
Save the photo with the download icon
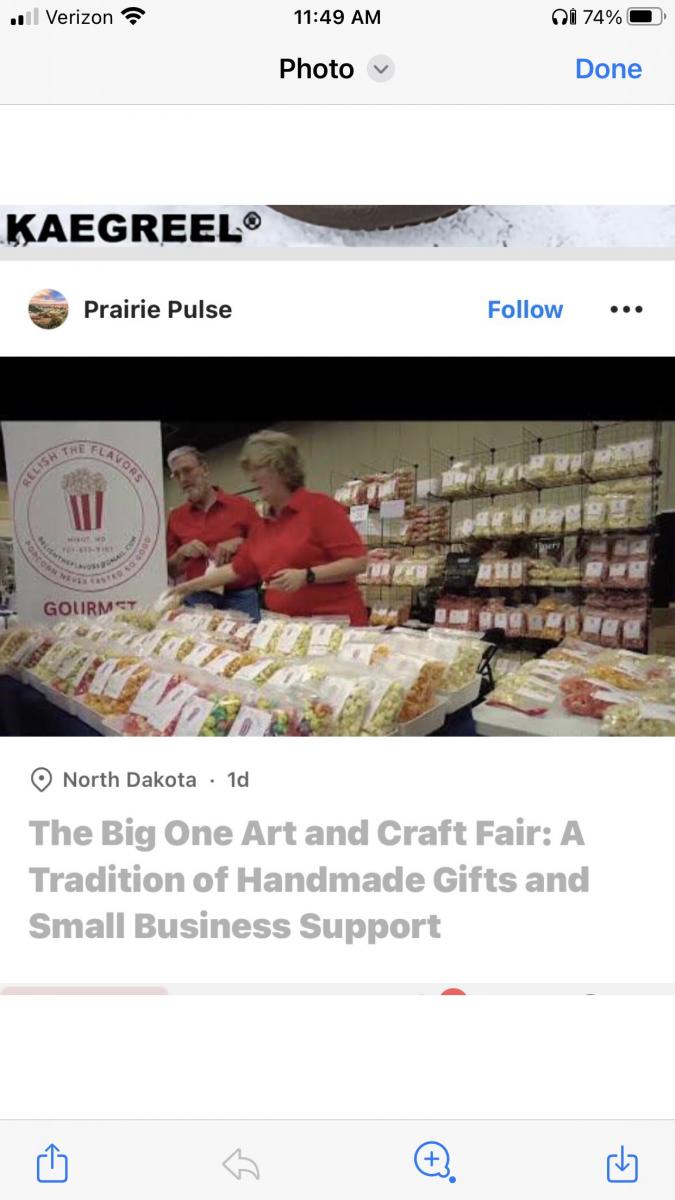pyautogui.click(x=622, y=1163)
